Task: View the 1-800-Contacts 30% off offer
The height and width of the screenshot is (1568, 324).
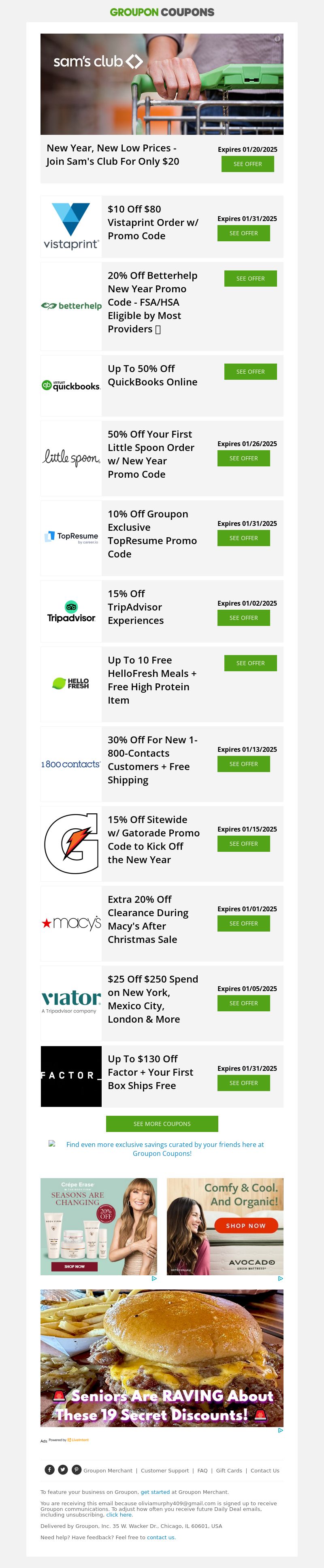Action: click(243, 764)
